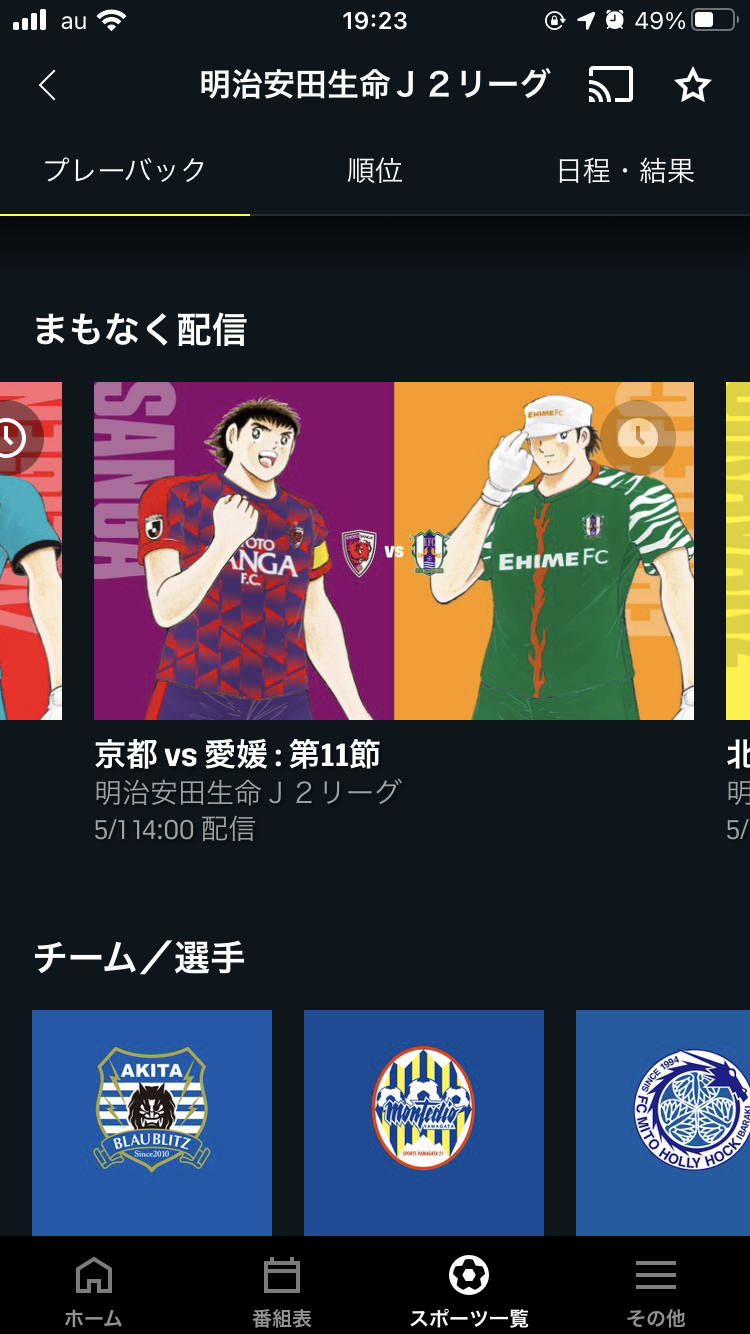Image resolution: width=750 pixels, height=1334 pixels.
Task: Switch to the プレーバック tab
Action: 125,171
